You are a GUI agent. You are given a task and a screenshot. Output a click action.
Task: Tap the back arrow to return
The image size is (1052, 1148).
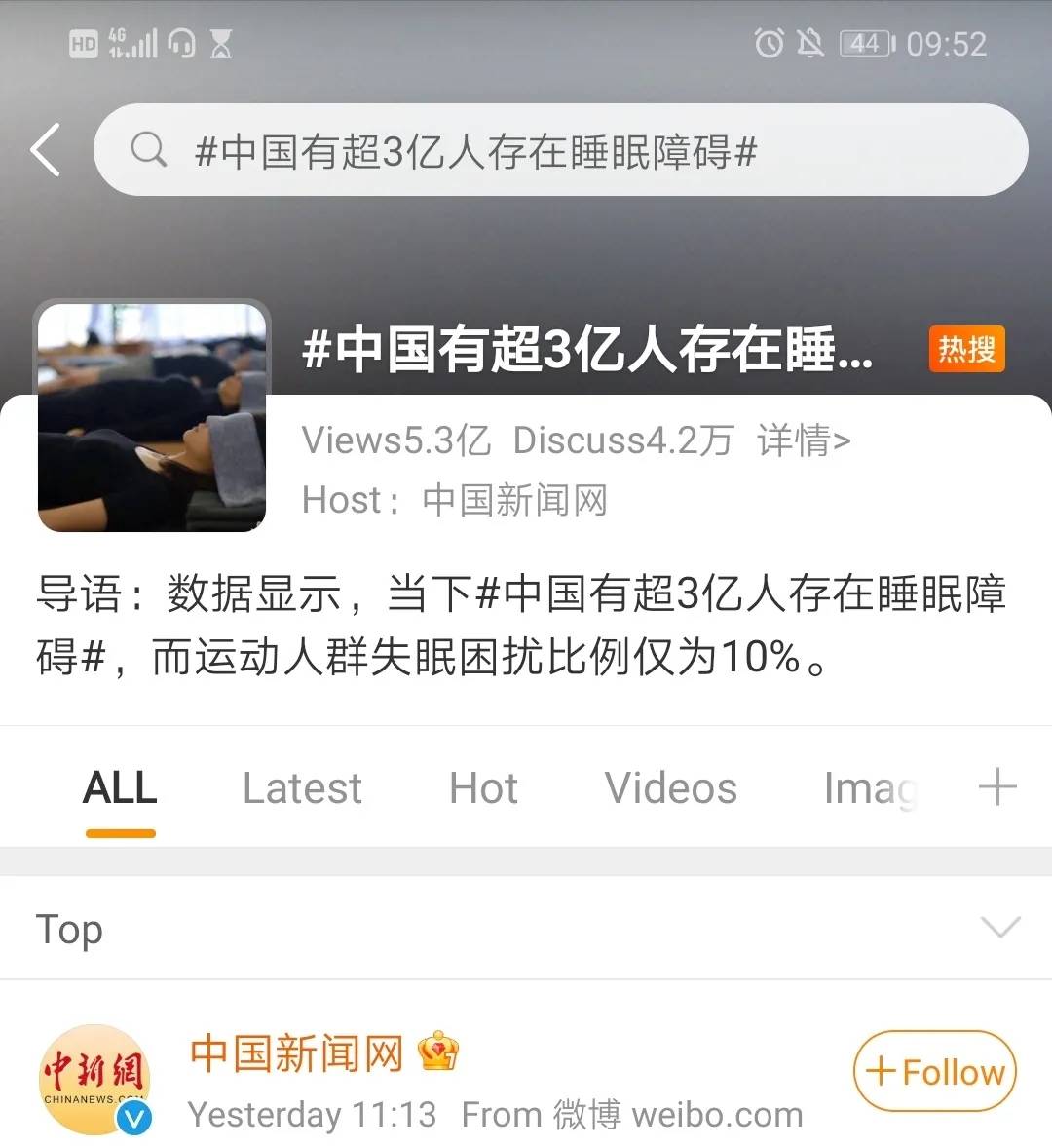click(44, 148)
